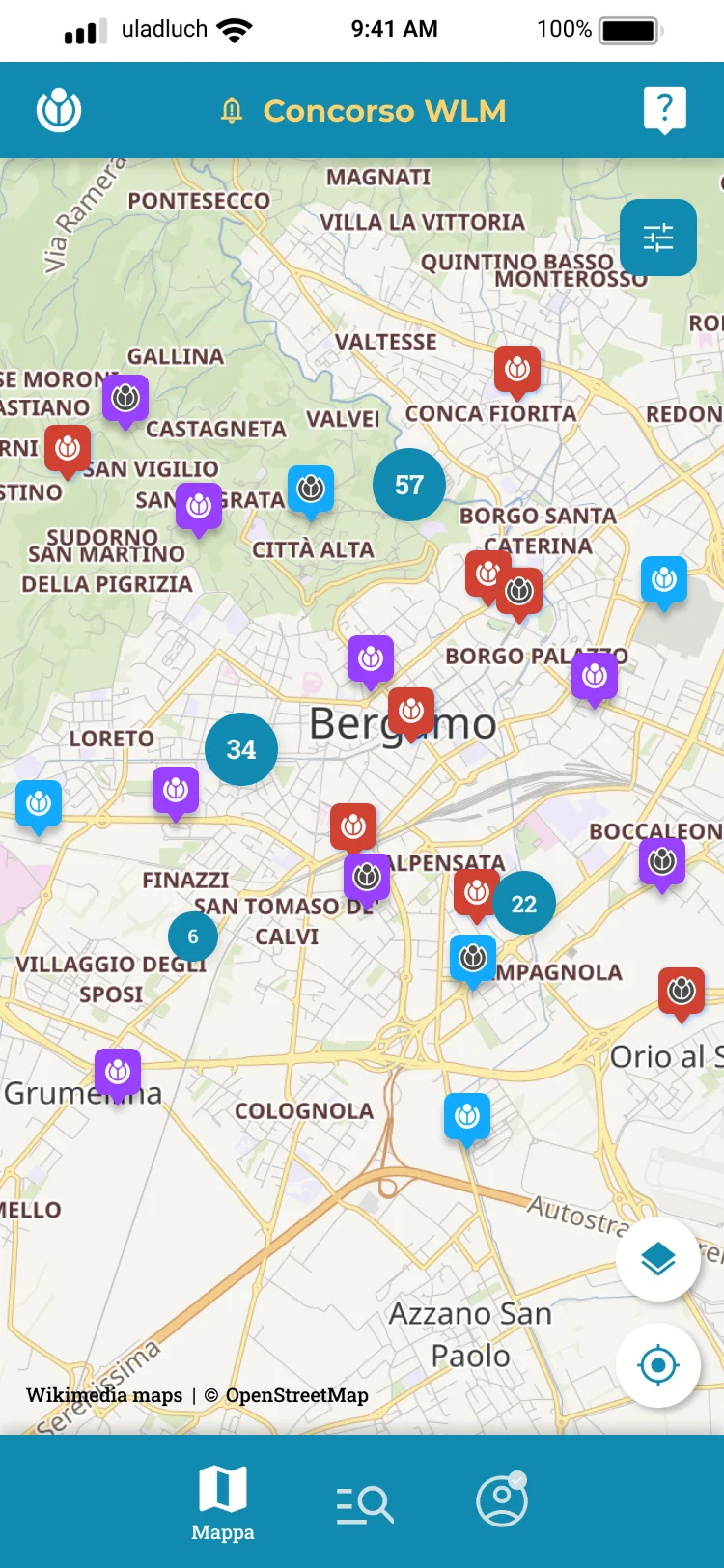Expand the cluster of 22 monuments

(x=524, y=904)
